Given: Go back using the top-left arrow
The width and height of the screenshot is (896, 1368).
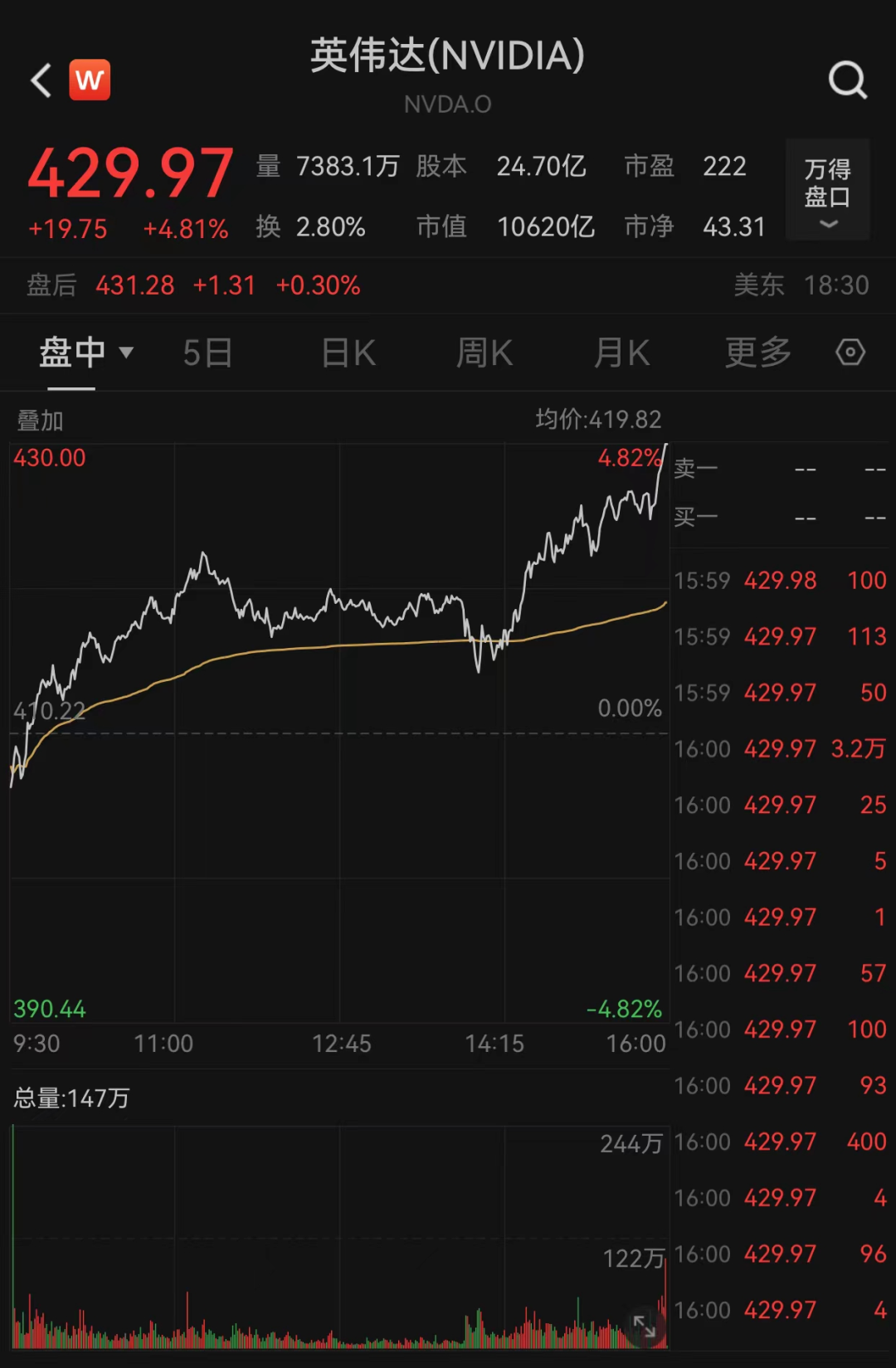Looking at the screenshot, I should (41, 80).
